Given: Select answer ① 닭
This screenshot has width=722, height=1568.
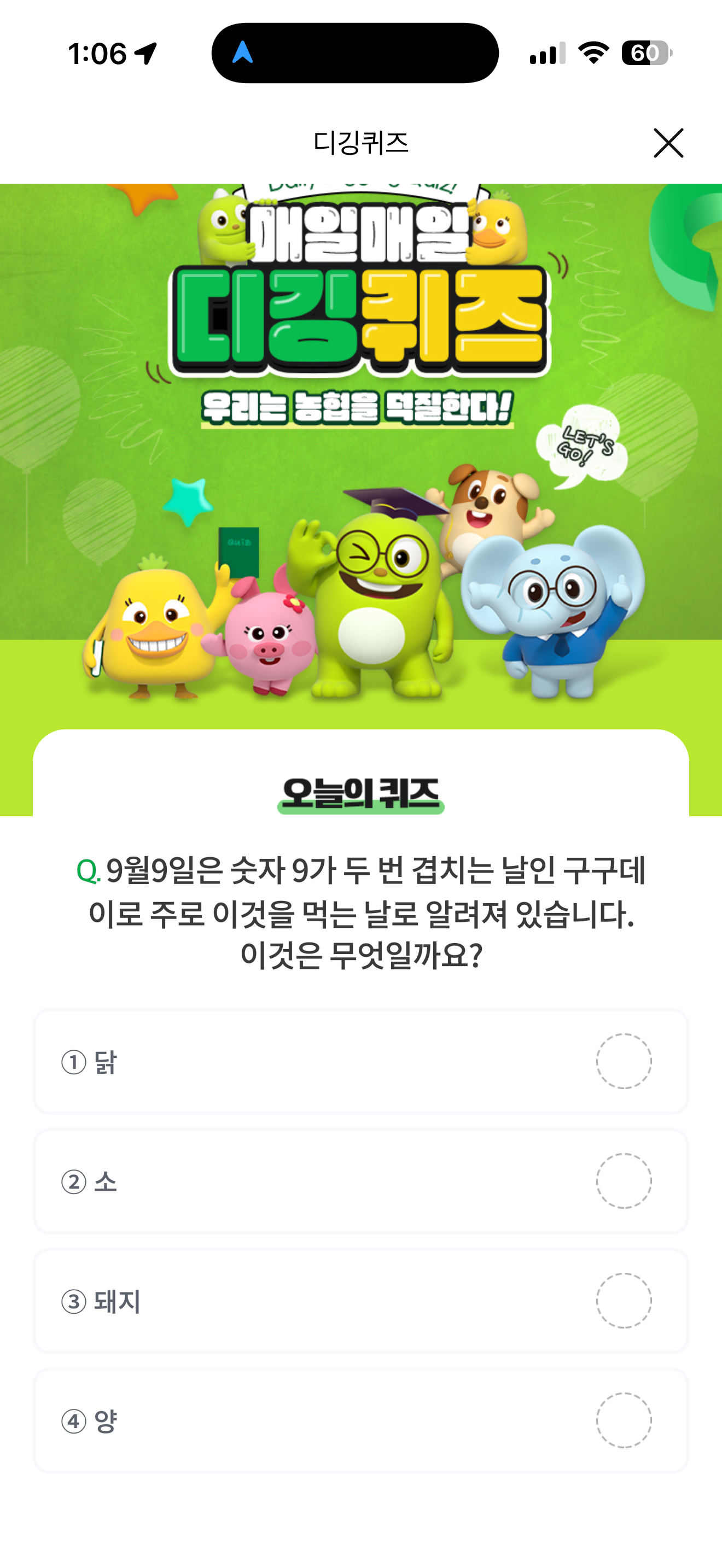Looking at the screenshot, I should tap(361, 1062).
